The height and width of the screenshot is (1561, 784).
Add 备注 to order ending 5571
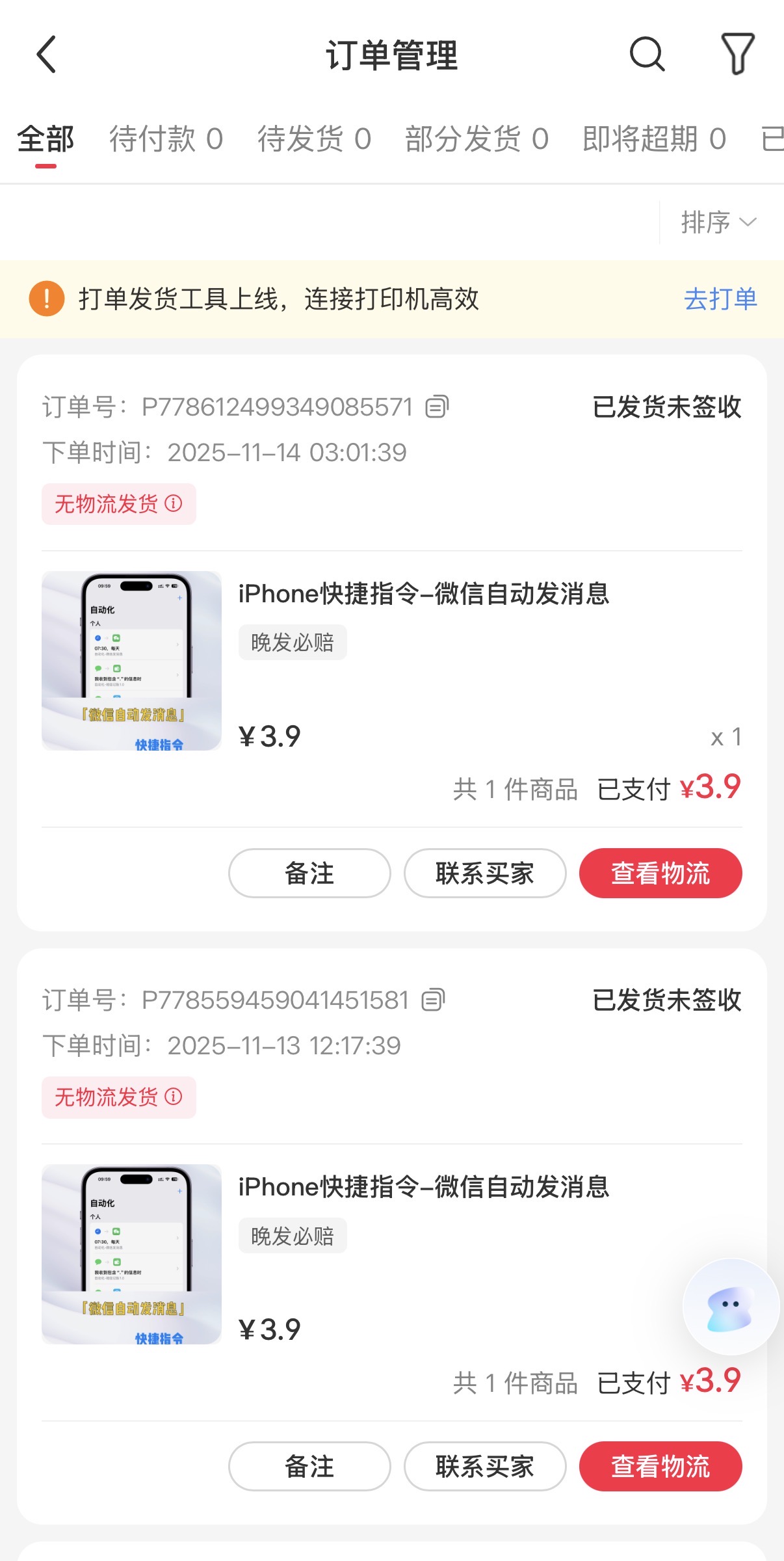tap(309, 874)
